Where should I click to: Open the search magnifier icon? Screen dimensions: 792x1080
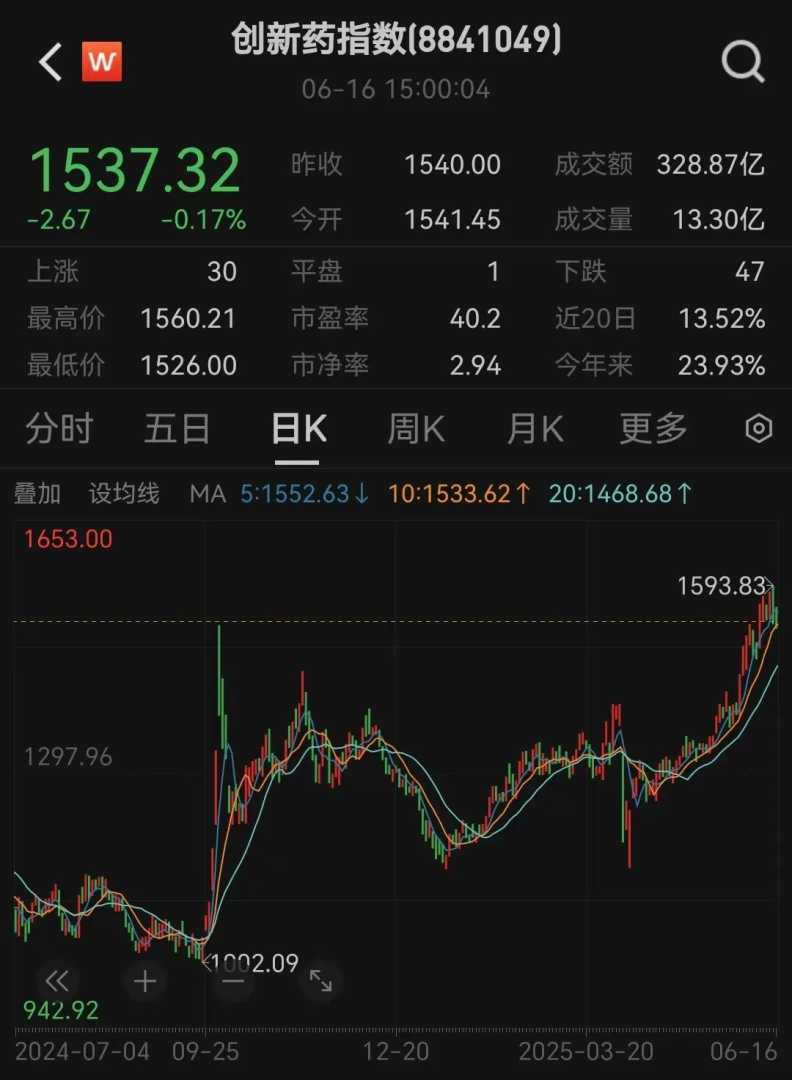pos(743,62)
